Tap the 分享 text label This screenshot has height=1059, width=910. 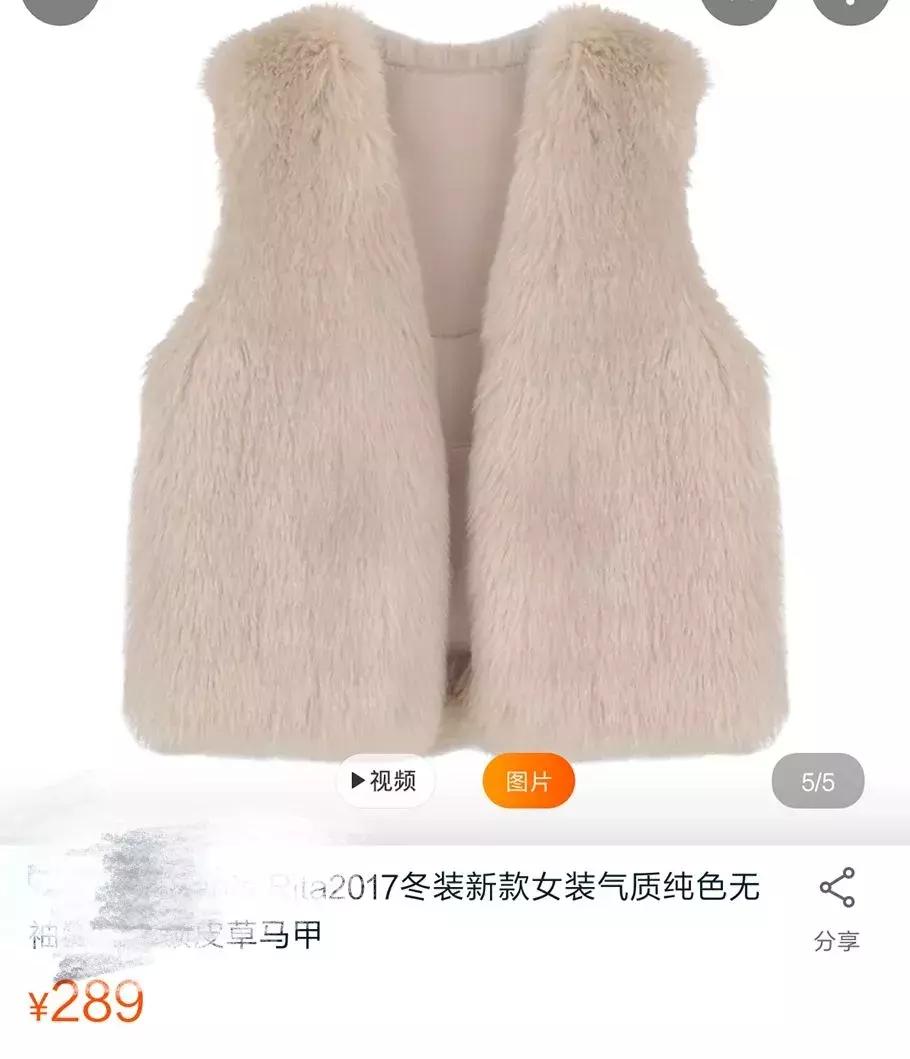pos(836,938)
